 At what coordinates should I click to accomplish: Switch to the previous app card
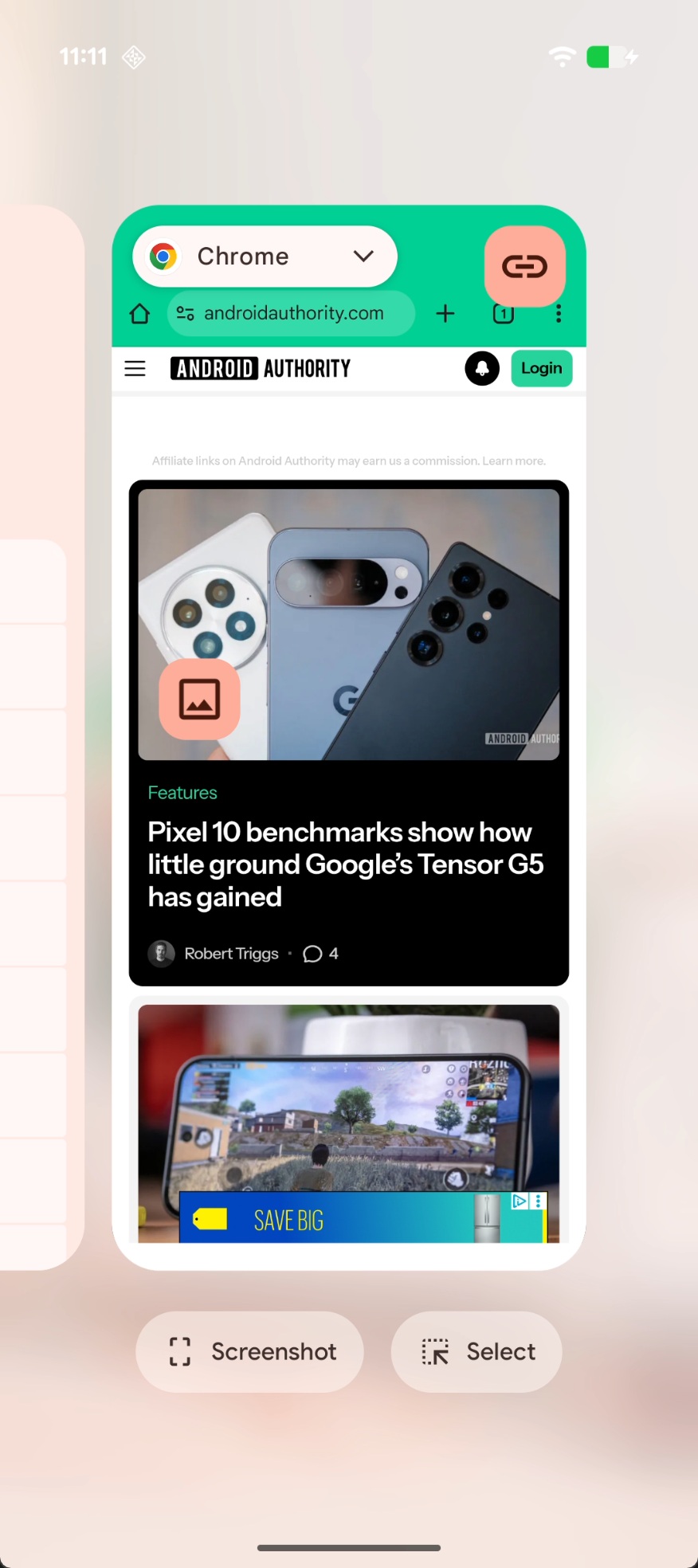(40, 737)
